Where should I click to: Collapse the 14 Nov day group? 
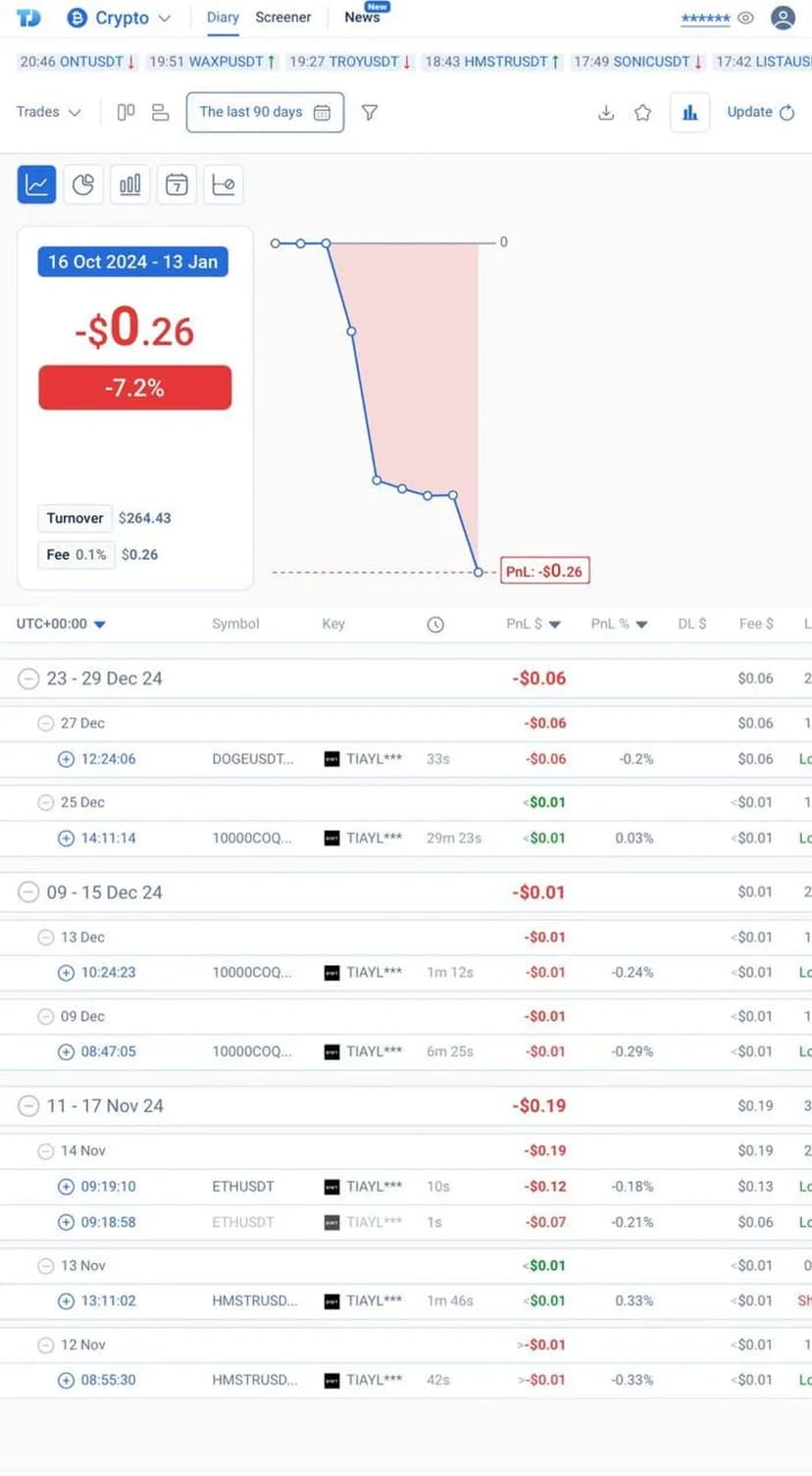tap(45, 1150)
